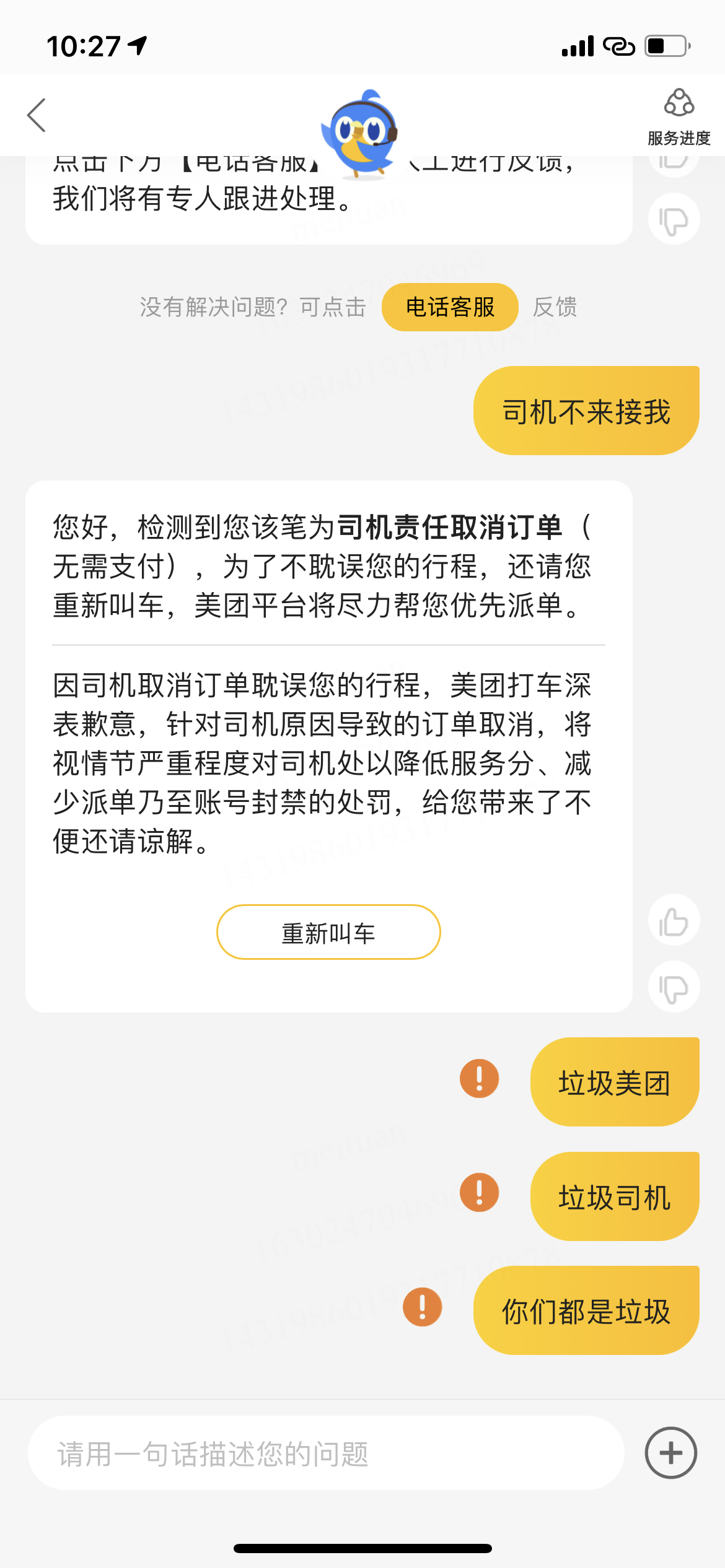
Task: Focus the 请用一句话描述您的问题 input field
Action: point(325,1453)
